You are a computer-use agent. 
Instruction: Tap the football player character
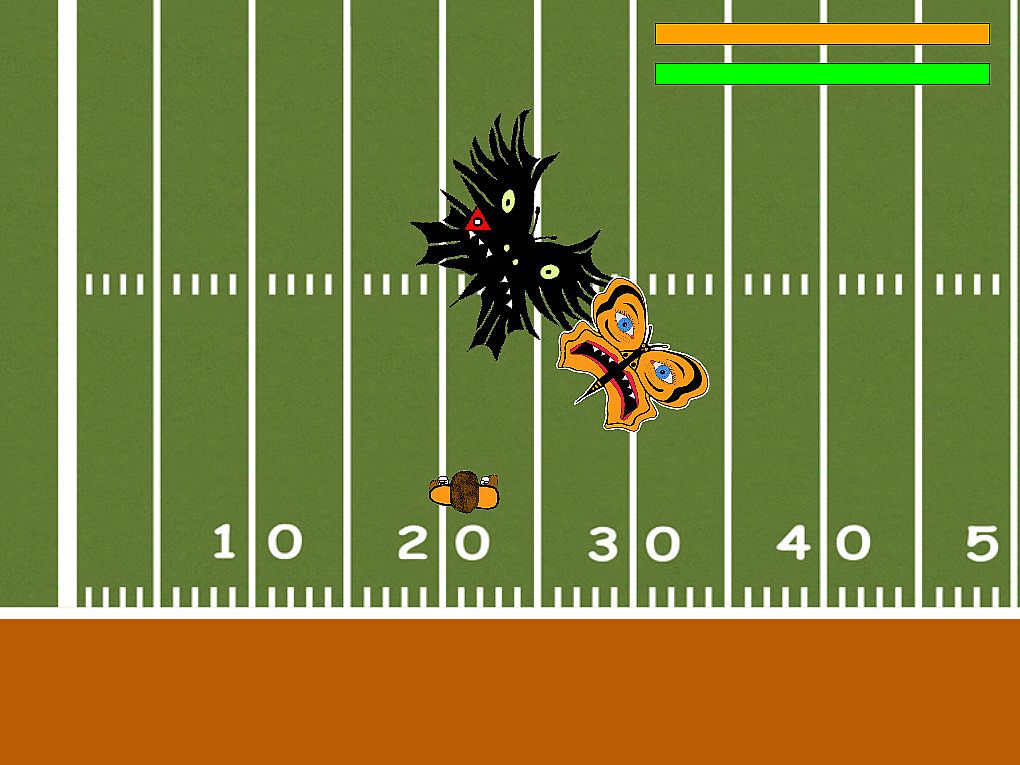464,491
